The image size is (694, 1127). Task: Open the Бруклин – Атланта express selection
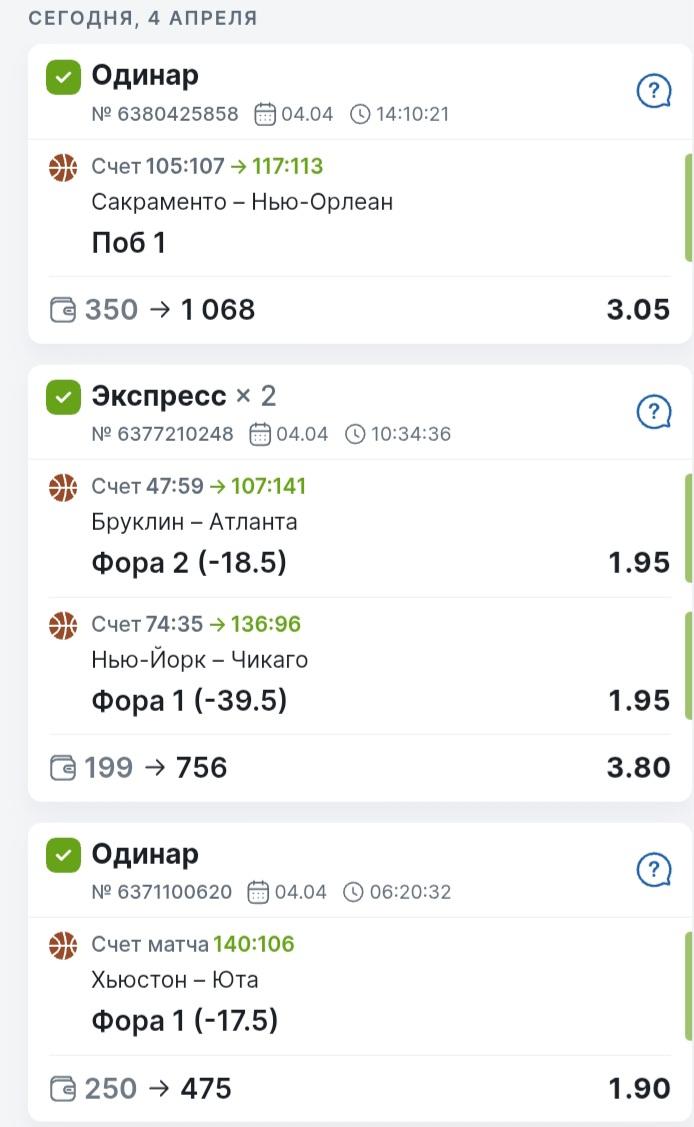point(194,522)
